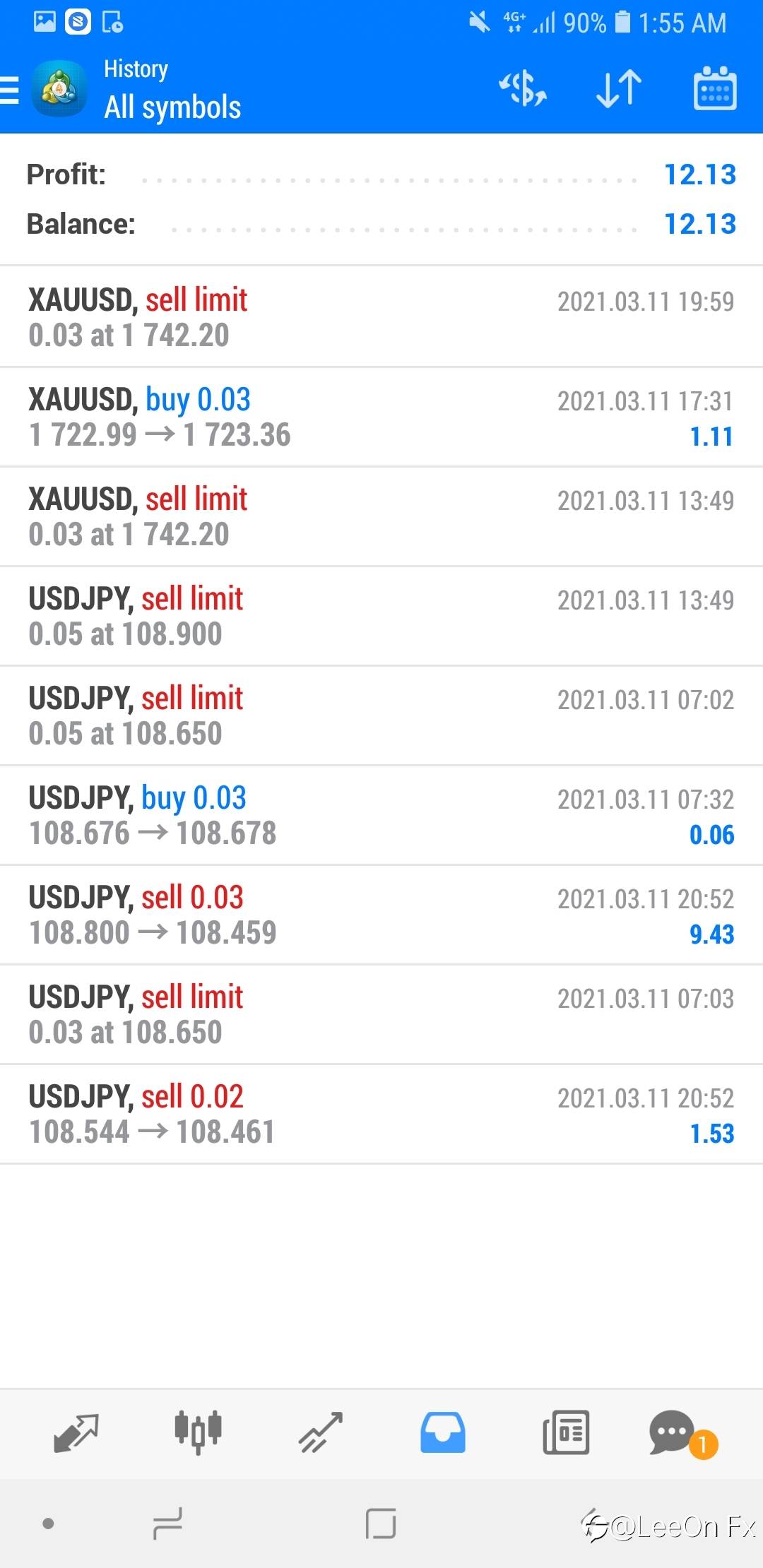Open the system recent apps button
763x1568 pixels.
pos(168,1524)
